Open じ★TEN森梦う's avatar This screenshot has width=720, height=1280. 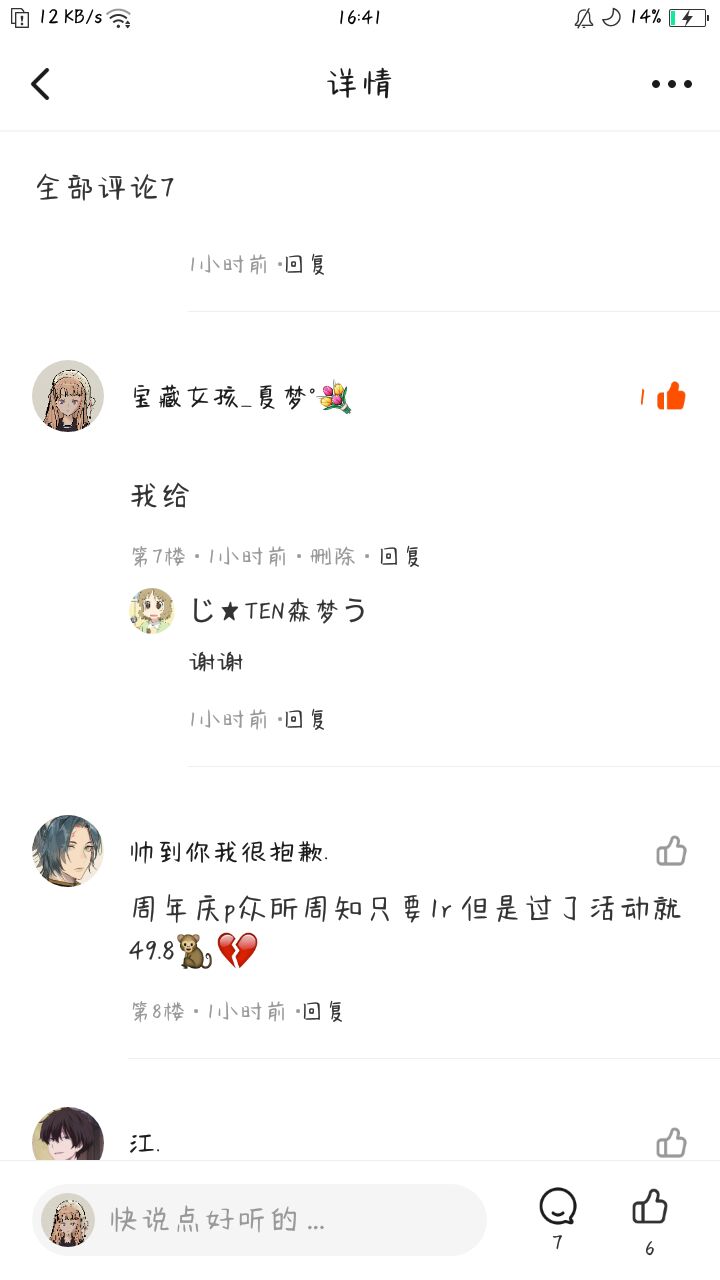point(152,610)
